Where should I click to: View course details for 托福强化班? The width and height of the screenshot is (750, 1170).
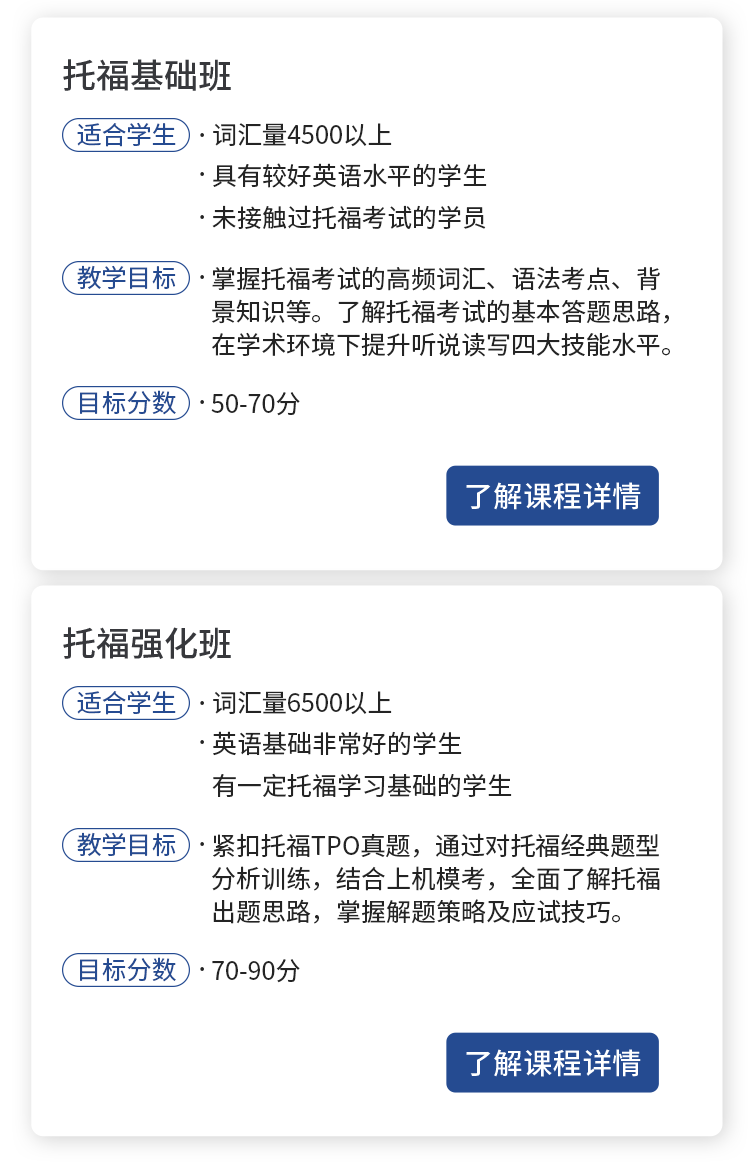point(552,1062)
